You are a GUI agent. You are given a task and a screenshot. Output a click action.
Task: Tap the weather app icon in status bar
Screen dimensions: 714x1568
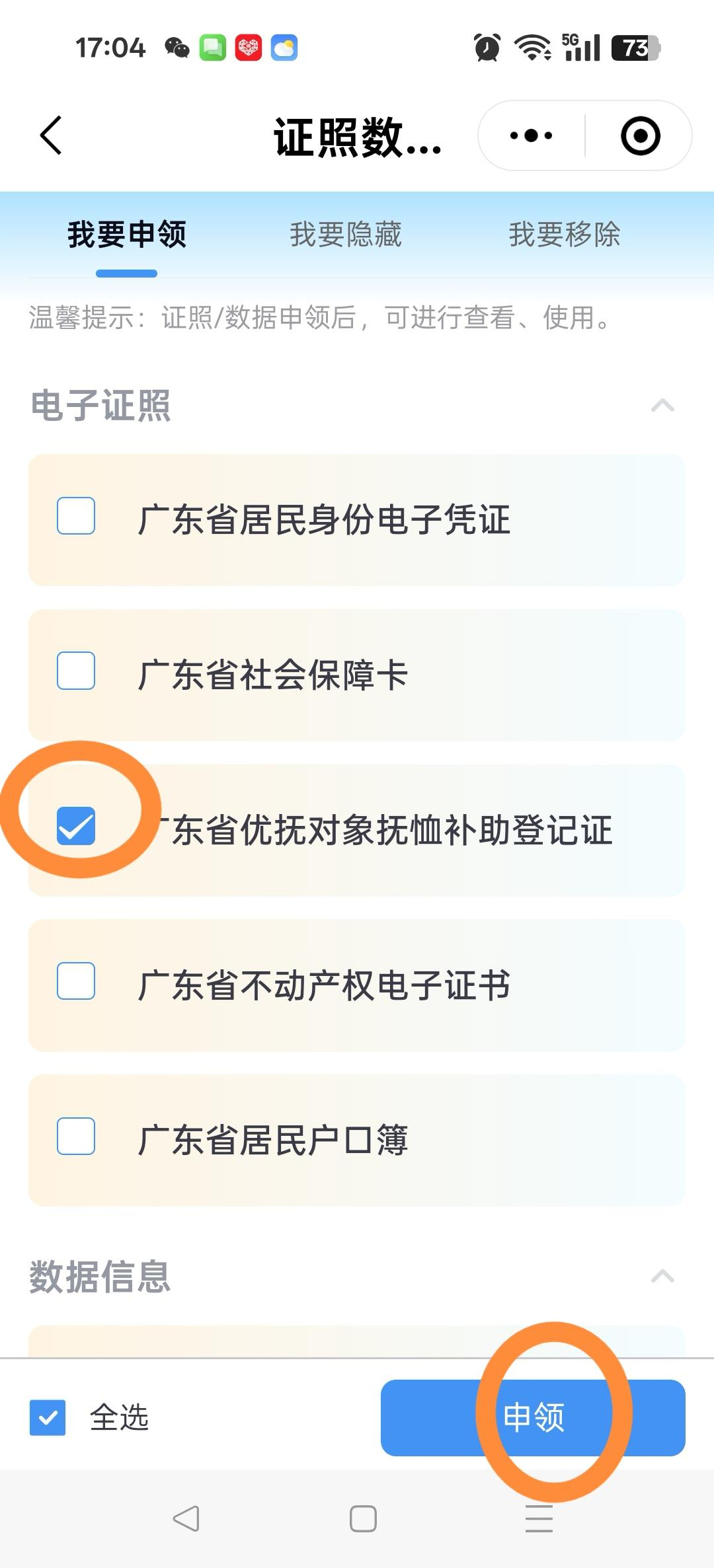click(x=284, y=48)
